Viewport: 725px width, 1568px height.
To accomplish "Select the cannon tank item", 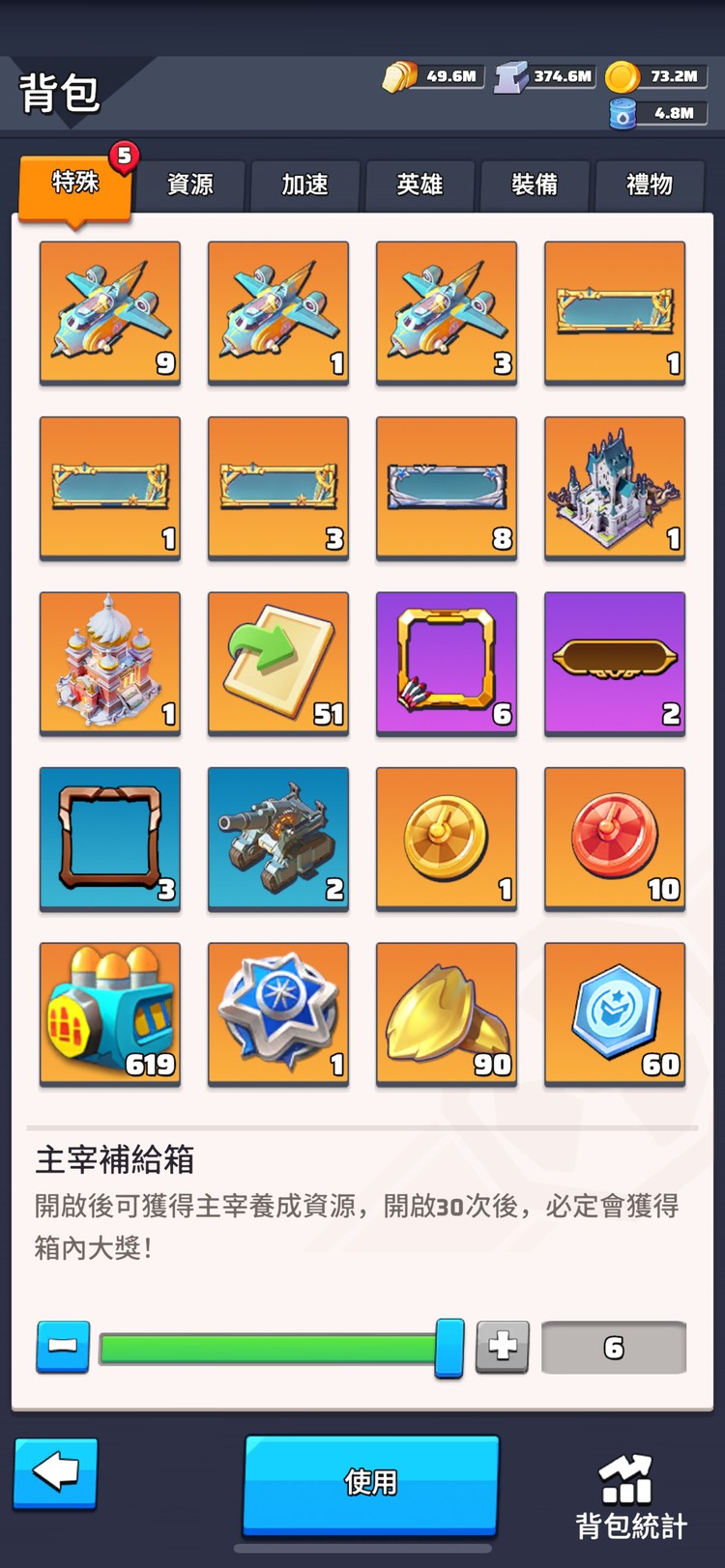I will click(278, 839).
